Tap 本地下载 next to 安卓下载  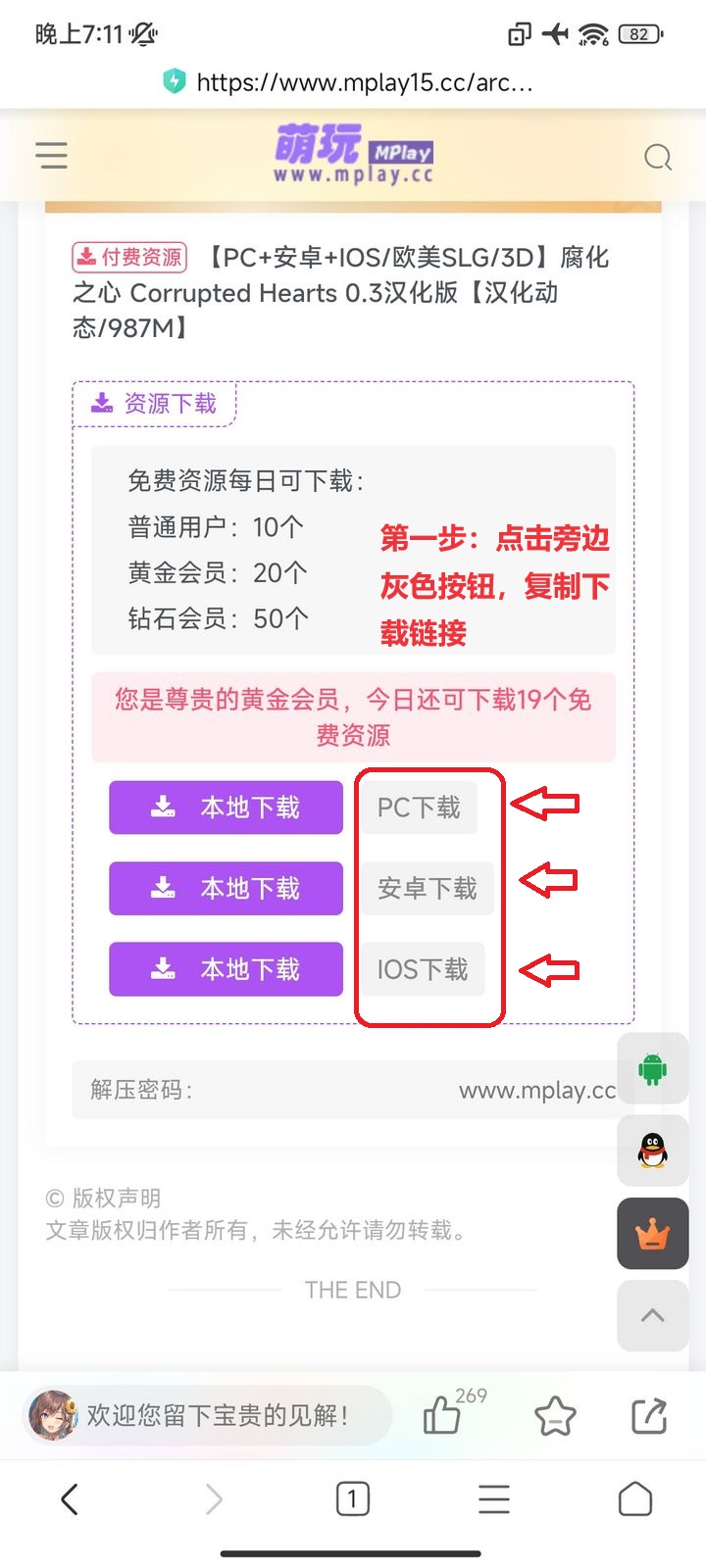coord(226,888)
